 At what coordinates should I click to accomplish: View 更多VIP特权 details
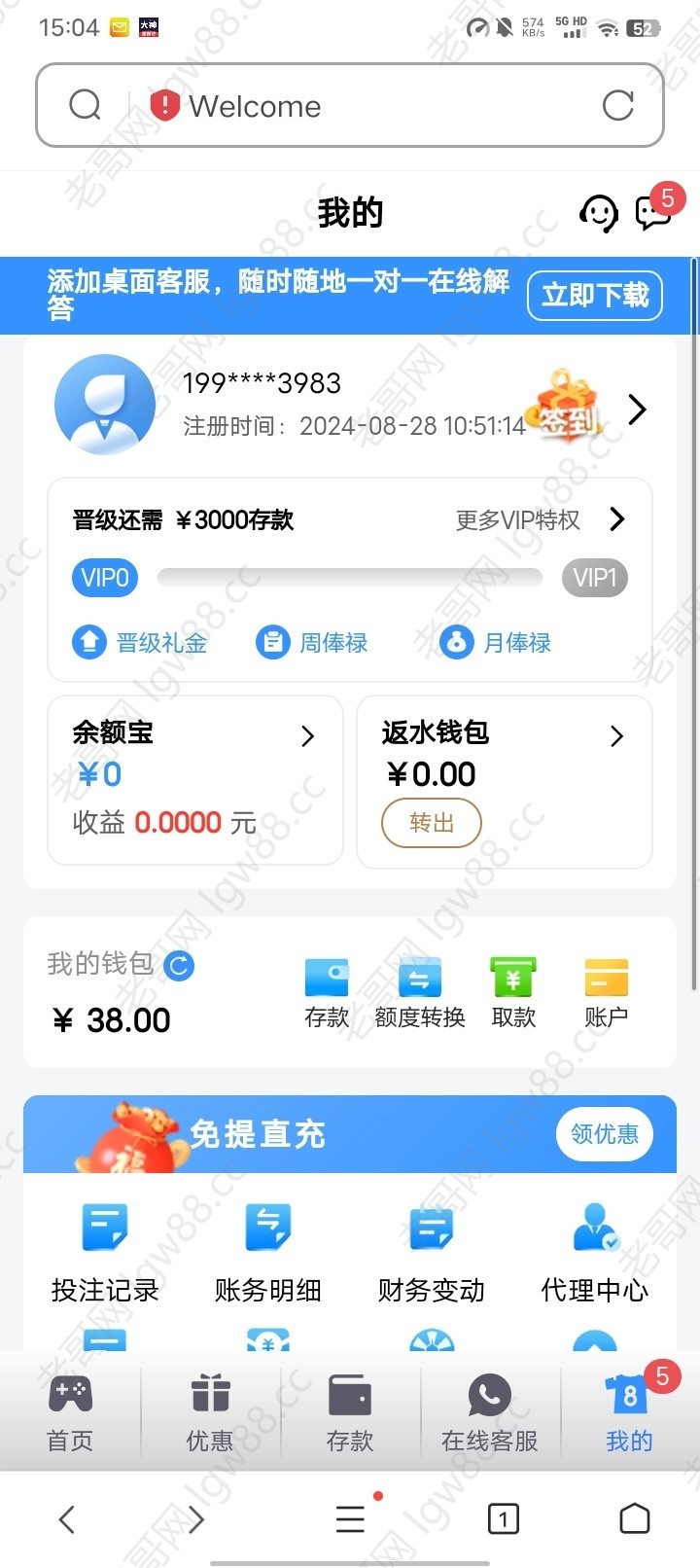(x=540, y=520)
